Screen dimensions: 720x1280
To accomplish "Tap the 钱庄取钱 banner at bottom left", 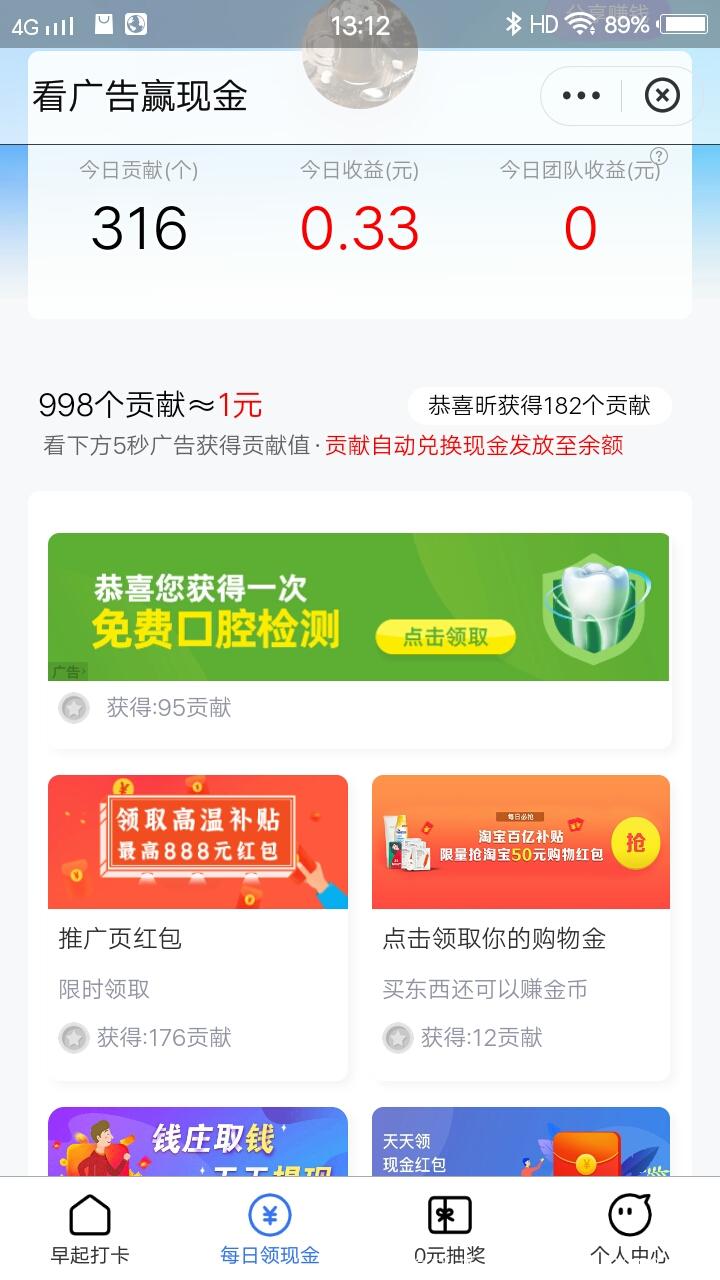I will (x=198, y=1145).
